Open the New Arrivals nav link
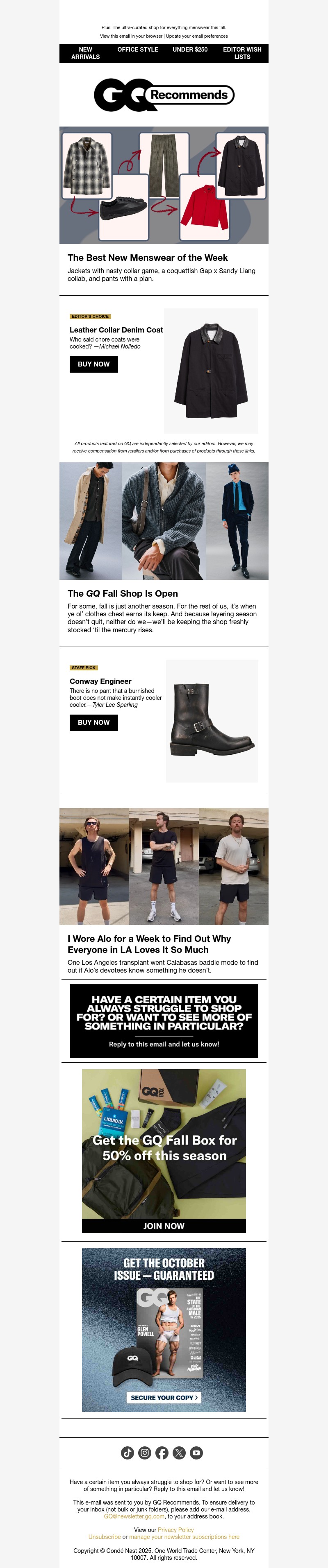328x1568 pixels. click(85, 53)
